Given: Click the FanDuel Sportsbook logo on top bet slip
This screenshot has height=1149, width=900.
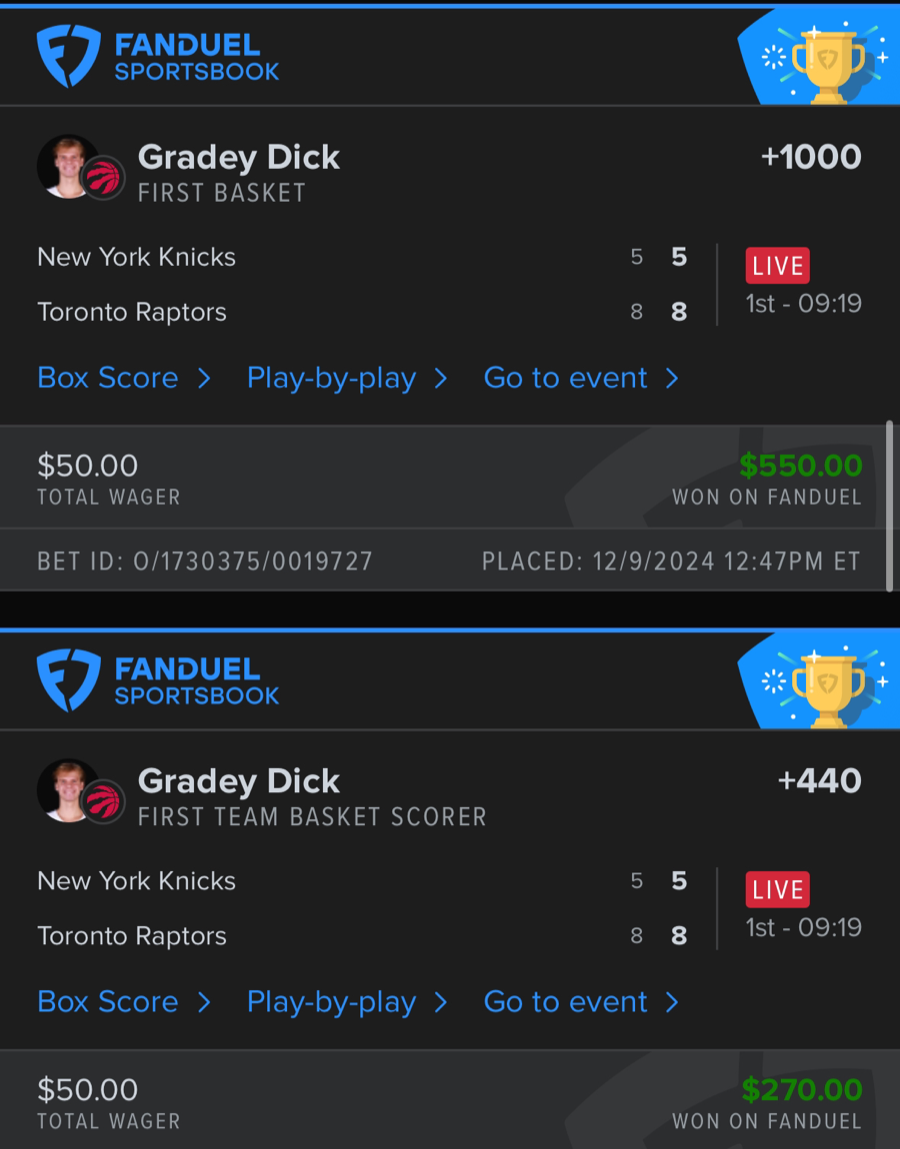Looking at the screenshot, I should tap(157, 56).
